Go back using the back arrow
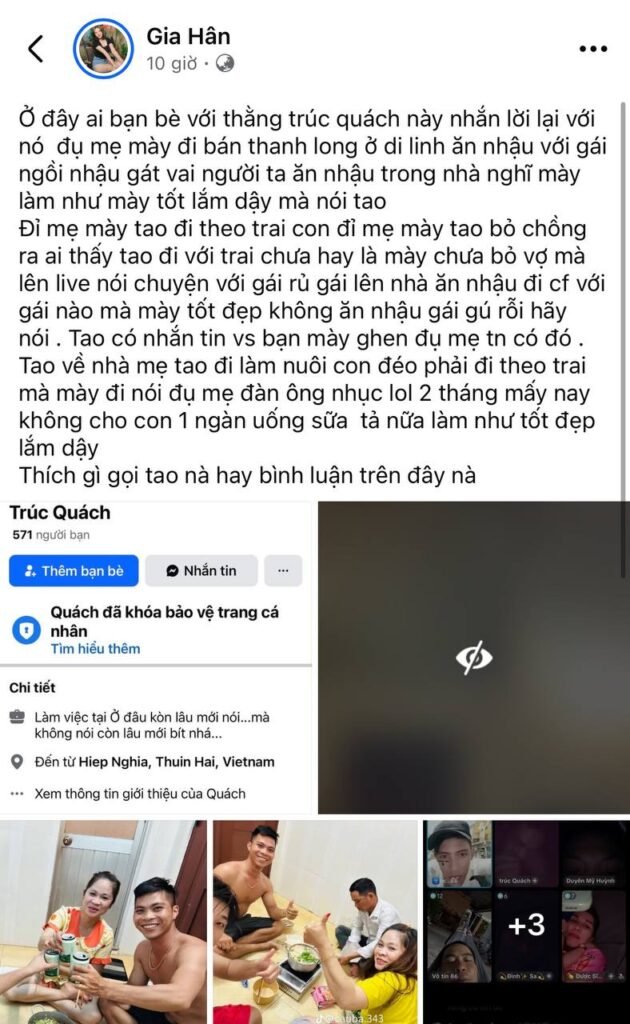This screenshot has width=630, height=1024. click(36, 48)
